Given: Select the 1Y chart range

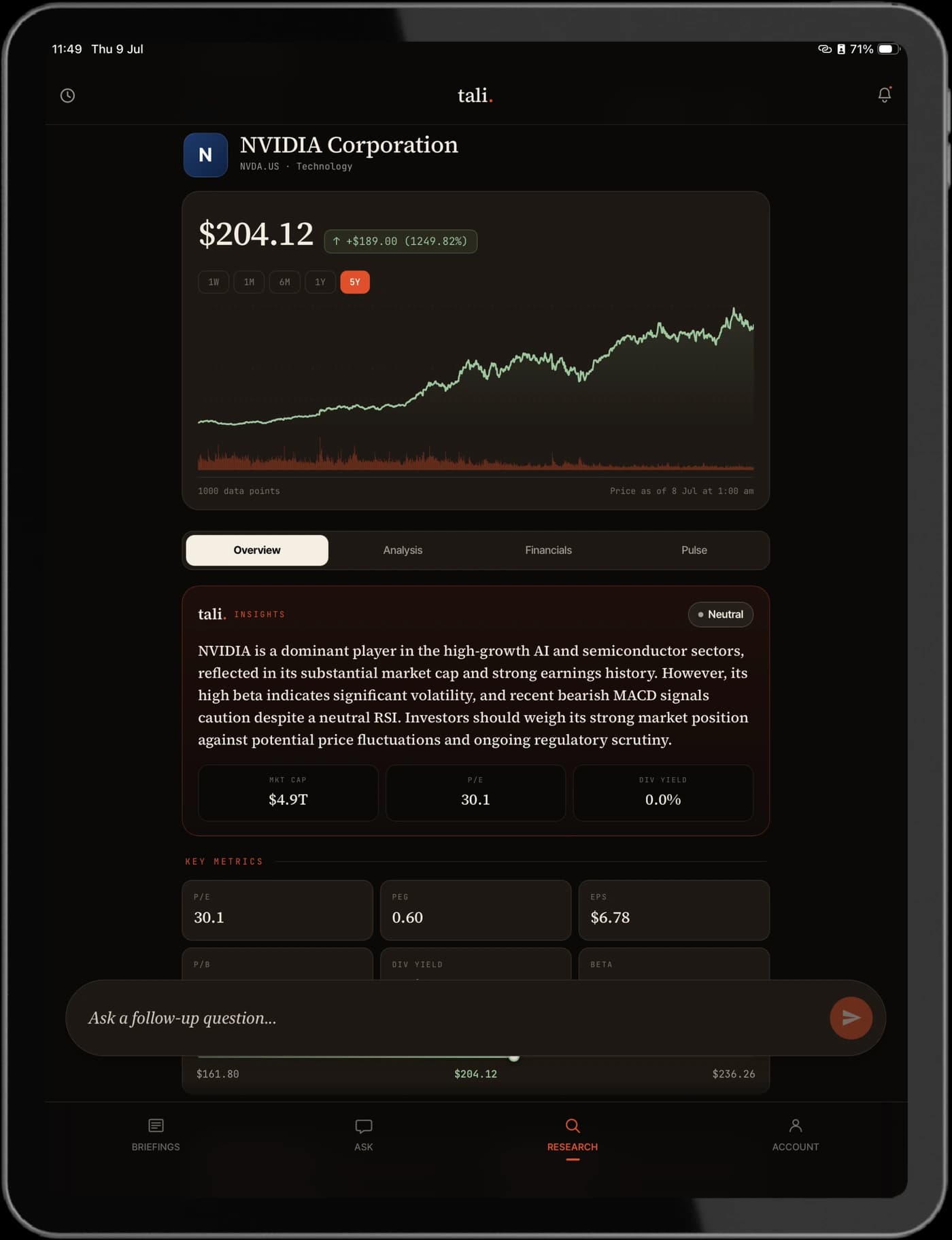Looking at the screenshot, I should click(x=320, y=282).
